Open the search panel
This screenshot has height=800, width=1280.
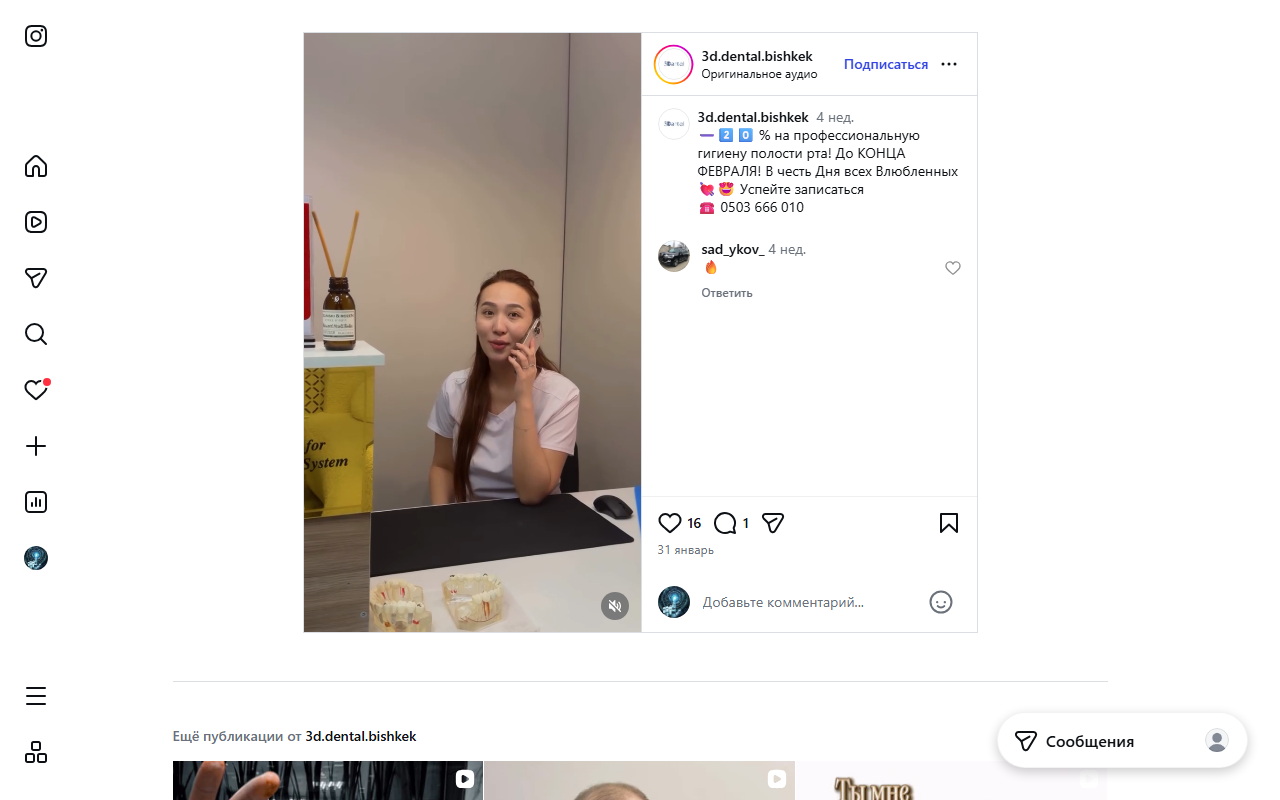(36, 334)
